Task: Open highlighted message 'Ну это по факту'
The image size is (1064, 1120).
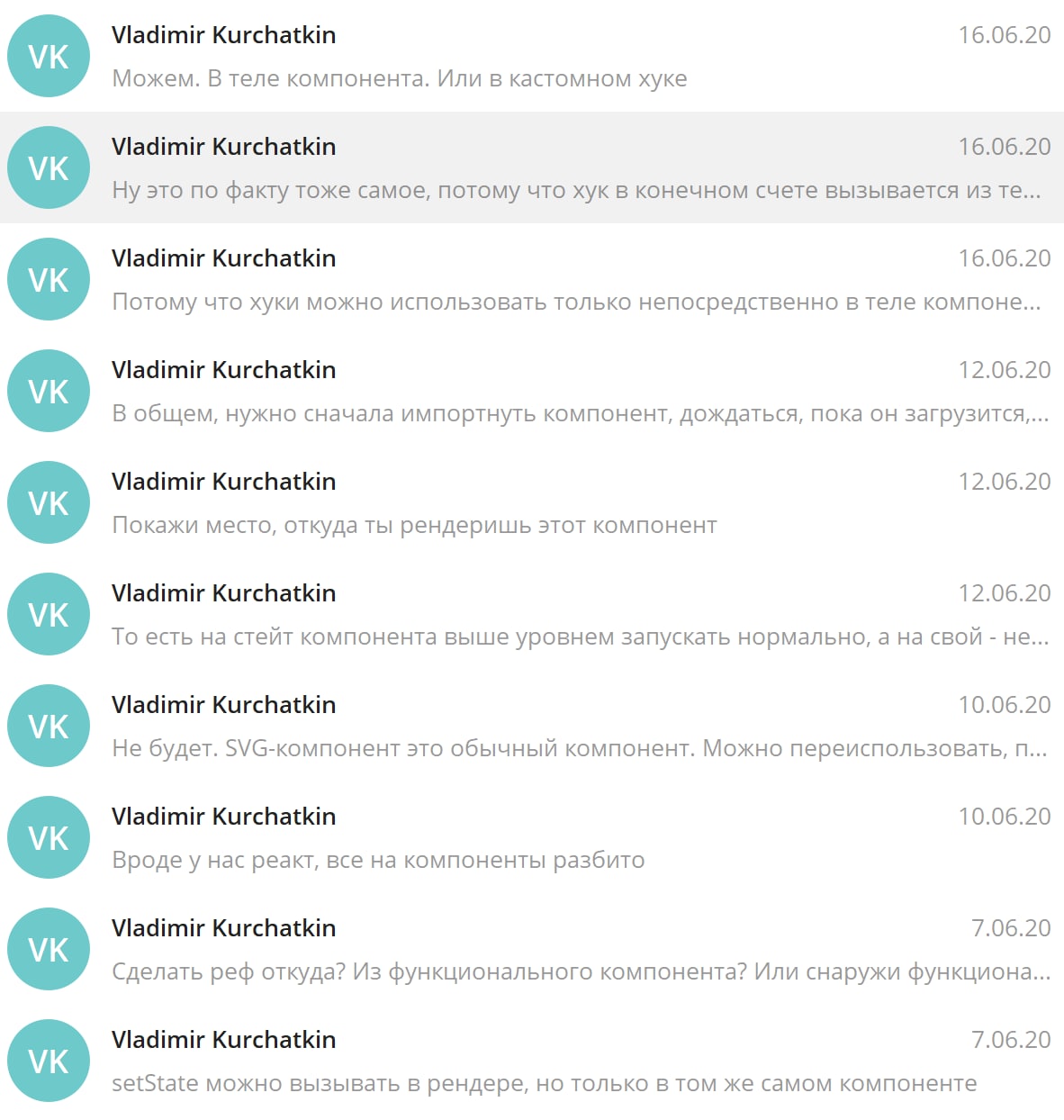Action: click(x=576, y=191)
